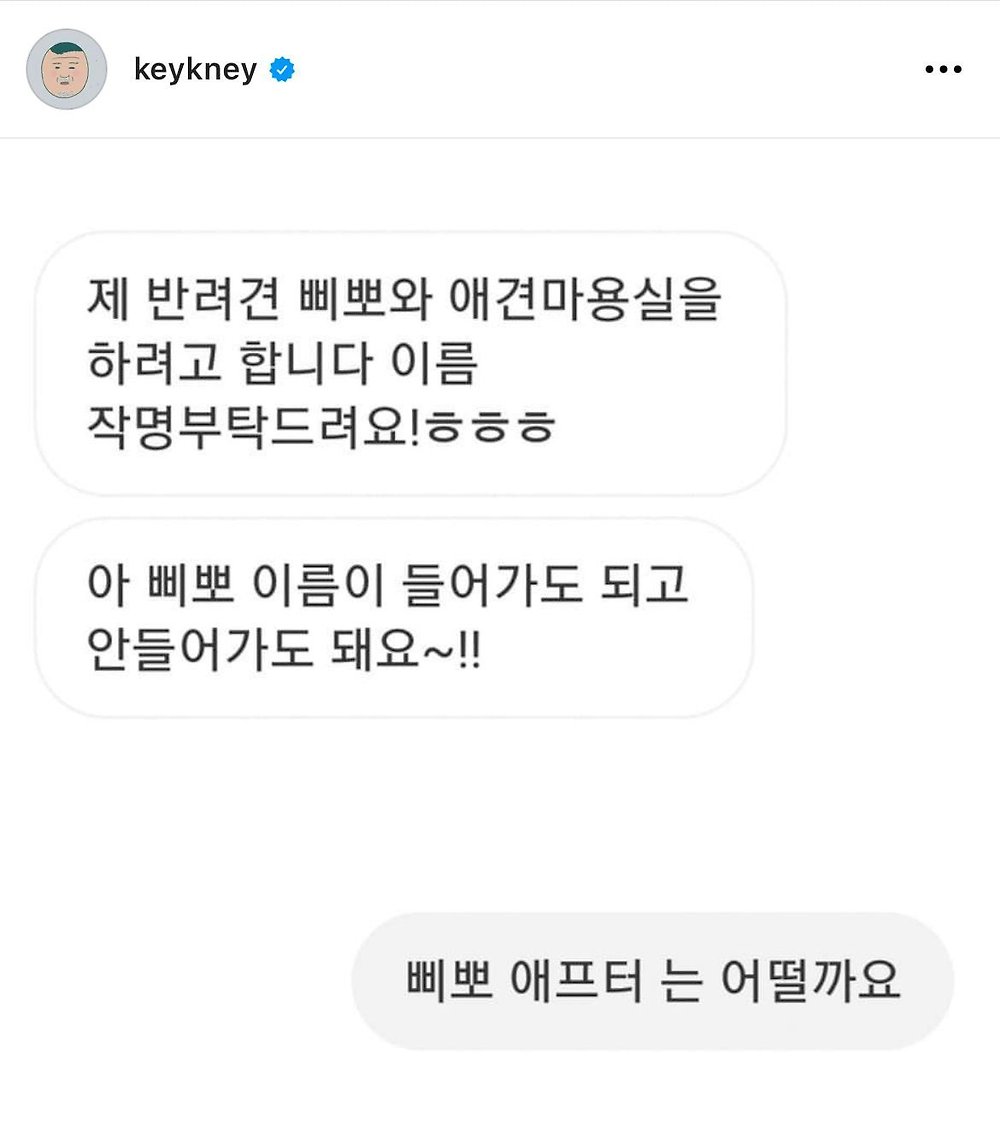Open the three-dot overflow menu
This screenshot has width=1000, height=1133.
(x=943, y=70)
